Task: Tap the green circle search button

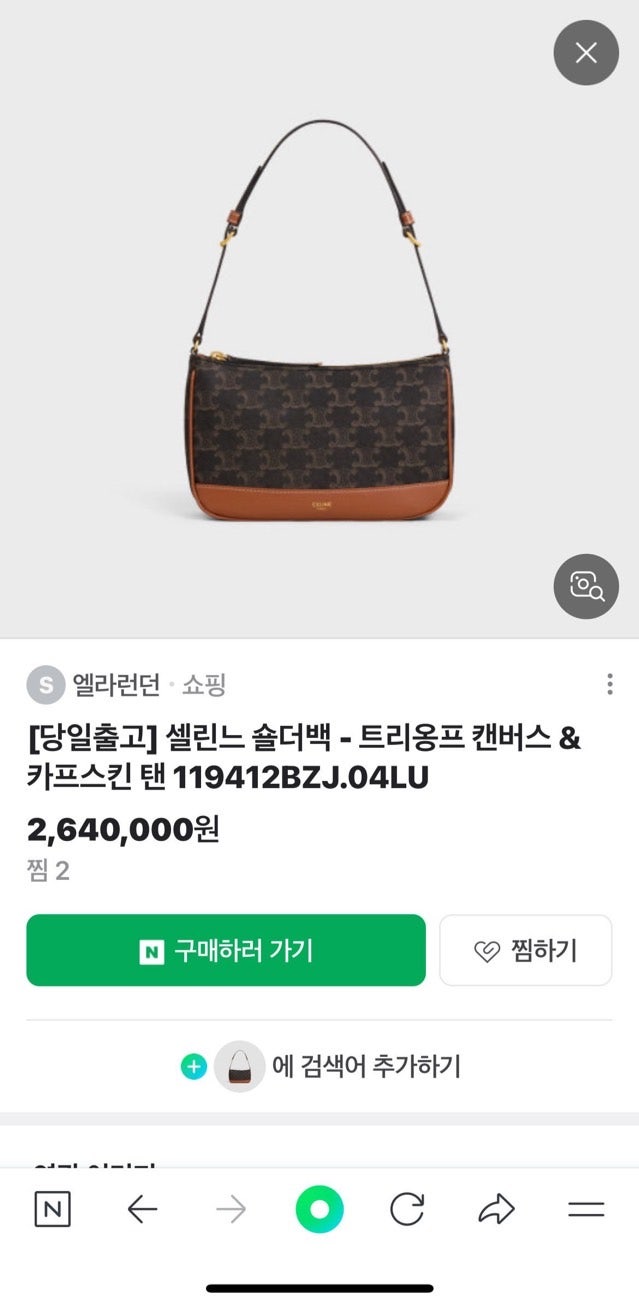Action: point(319,1210)
